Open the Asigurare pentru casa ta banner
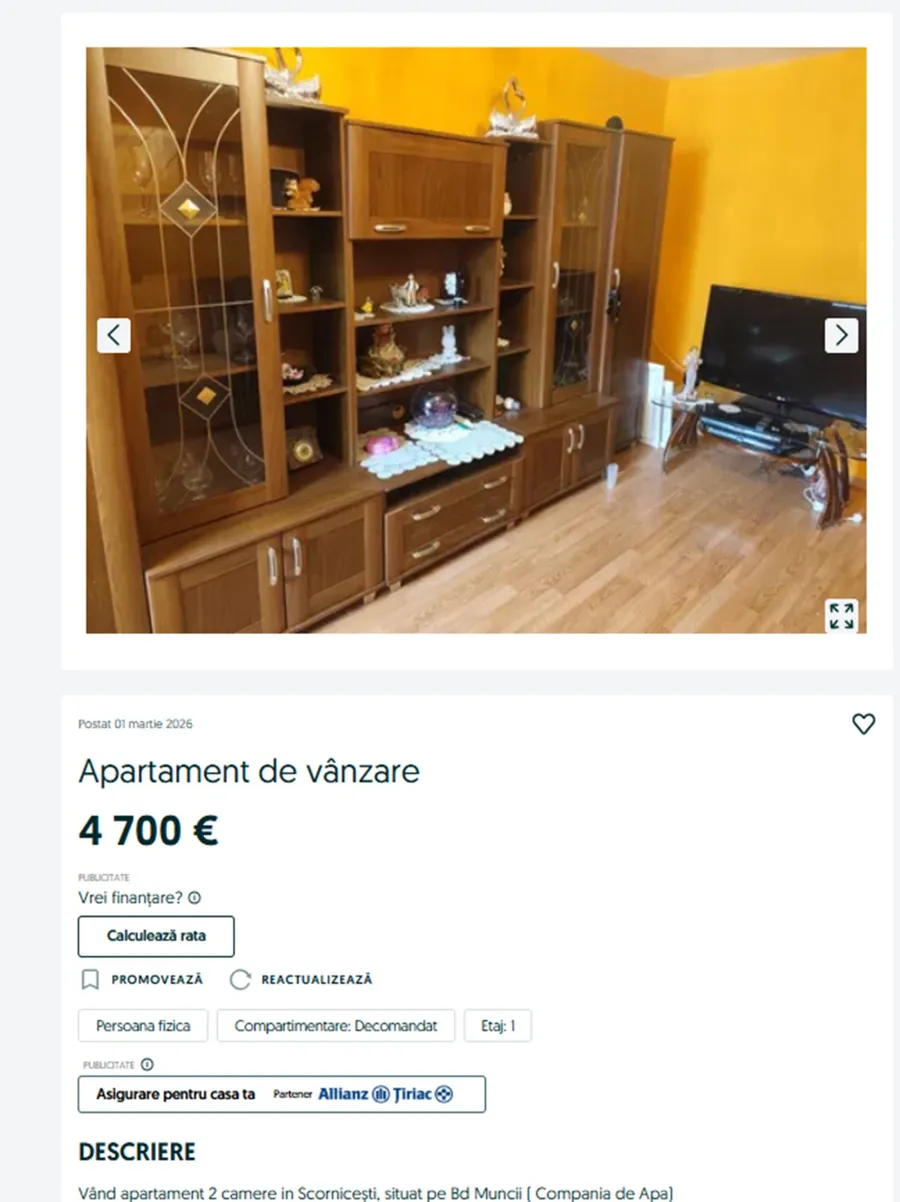The image size is (900, 1202). [x=281, y=1094]
